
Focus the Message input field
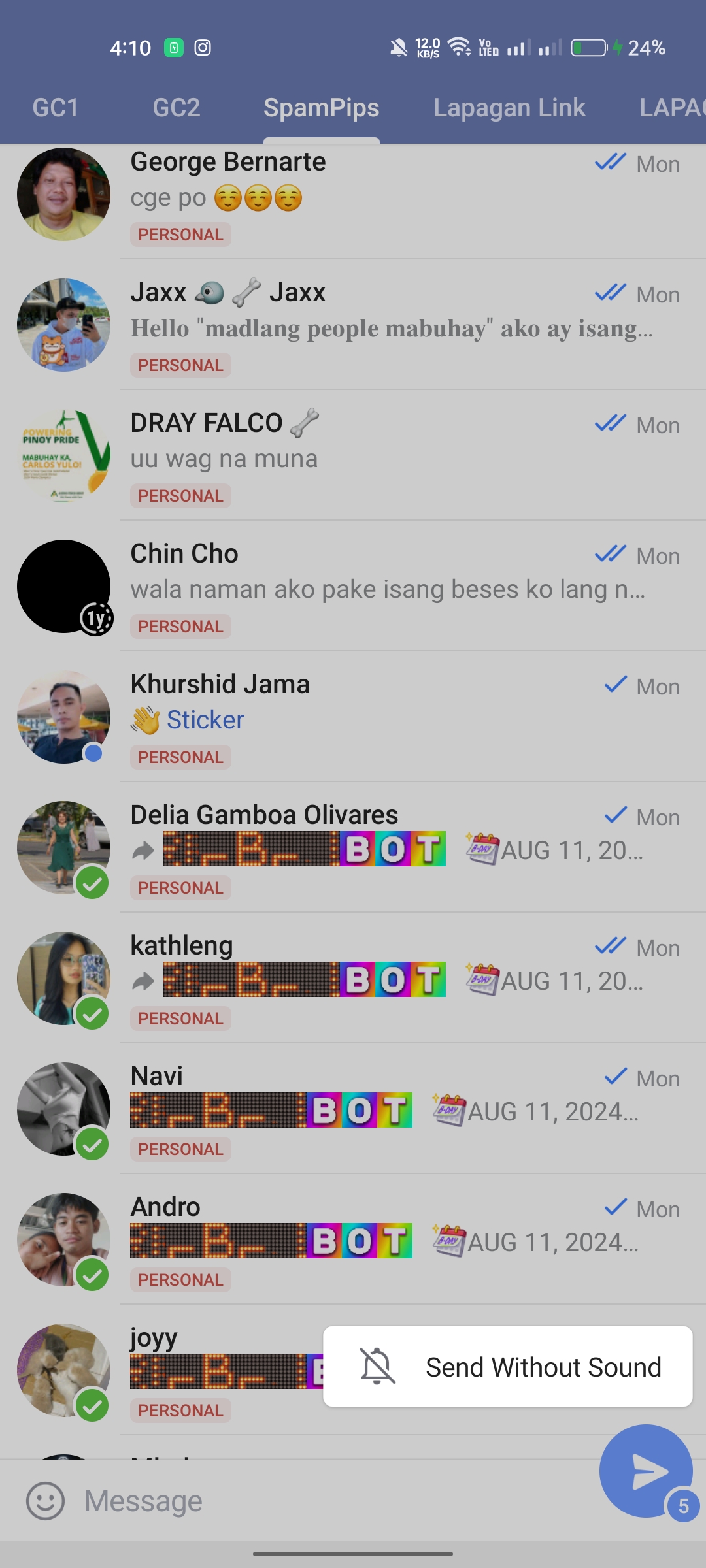pyautogui.click(x=327, y=1501)
